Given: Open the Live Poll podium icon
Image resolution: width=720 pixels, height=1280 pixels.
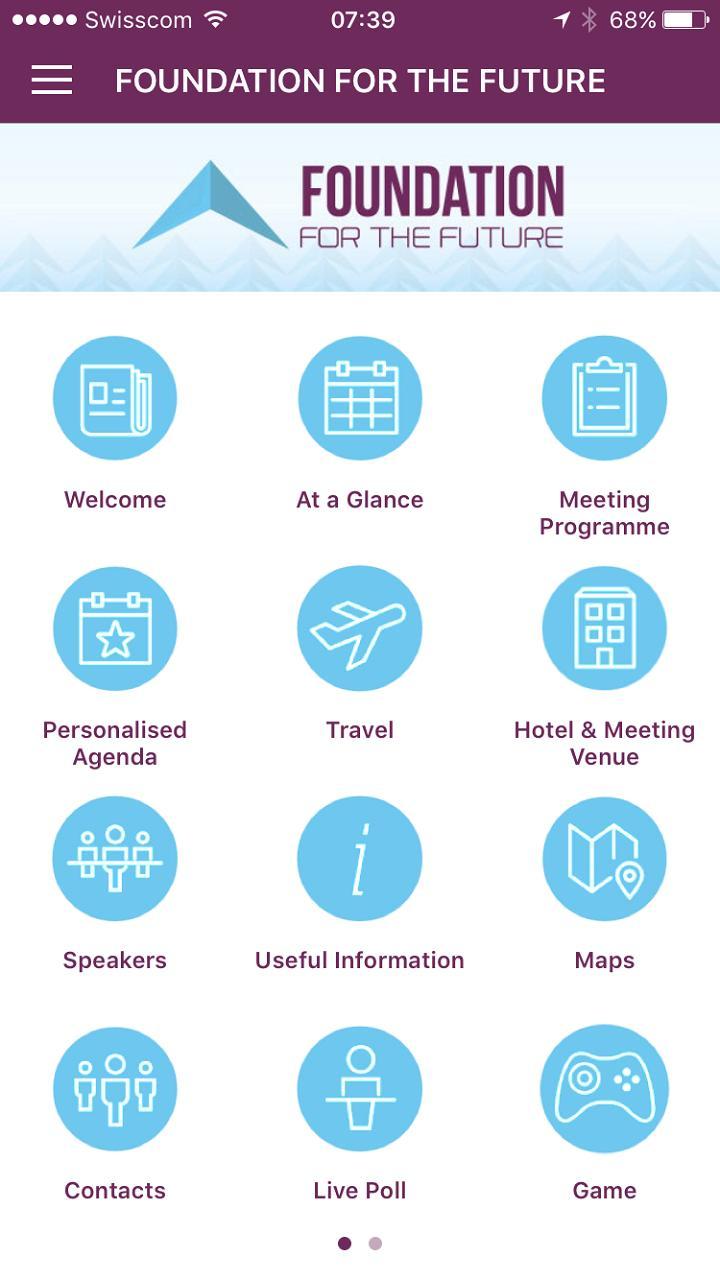Looking at the screenshot, I should (359, 1089).
